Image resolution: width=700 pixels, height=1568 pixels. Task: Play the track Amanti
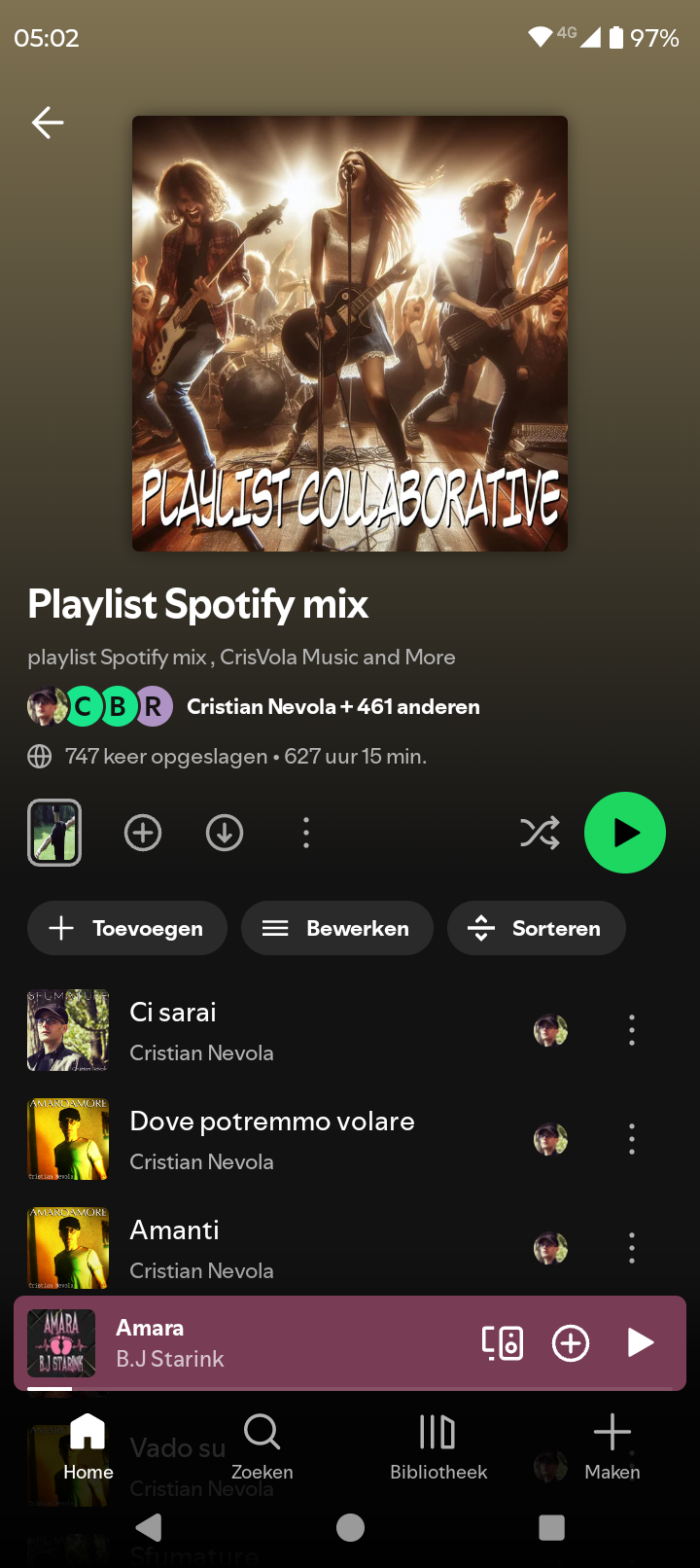tap(175, 1230)
